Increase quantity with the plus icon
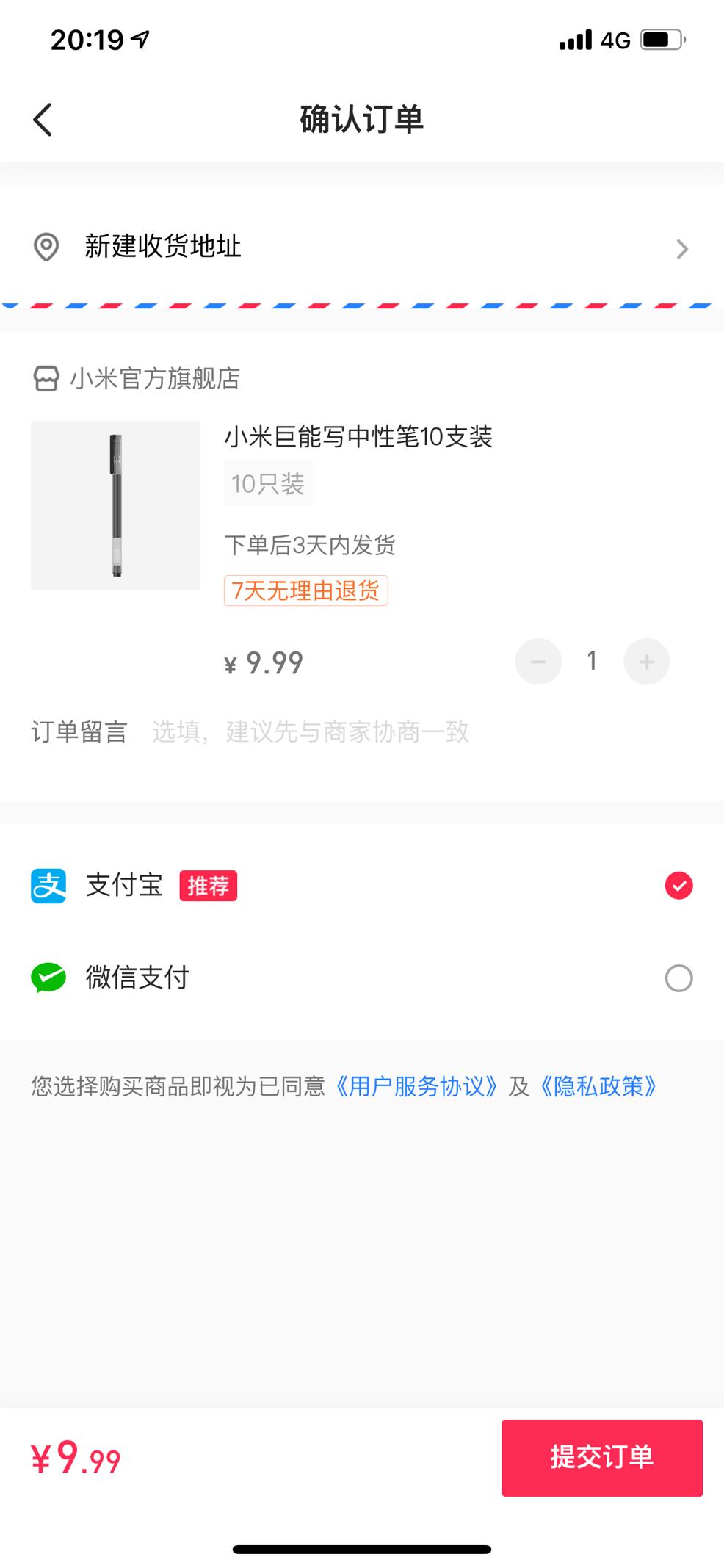724x1568 pixels. coord(646,661)
